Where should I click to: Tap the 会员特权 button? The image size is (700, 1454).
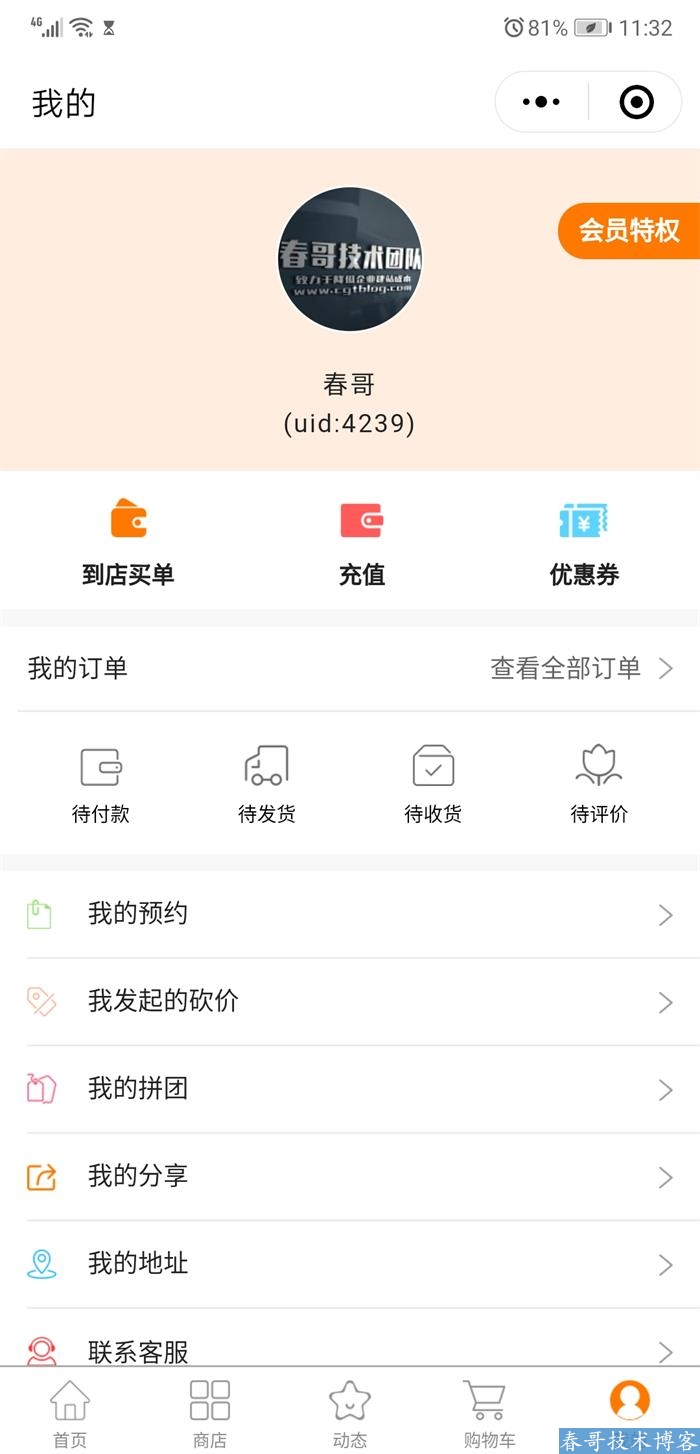tap(629, 231)
